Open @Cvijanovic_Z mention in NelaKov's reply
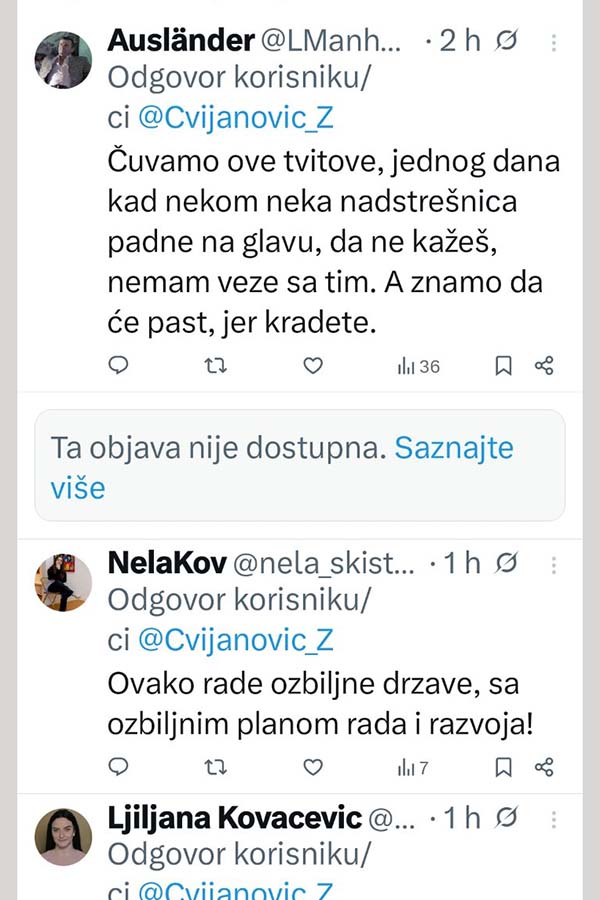The height and width of the screenshot is (900, 600). [235, 639]
